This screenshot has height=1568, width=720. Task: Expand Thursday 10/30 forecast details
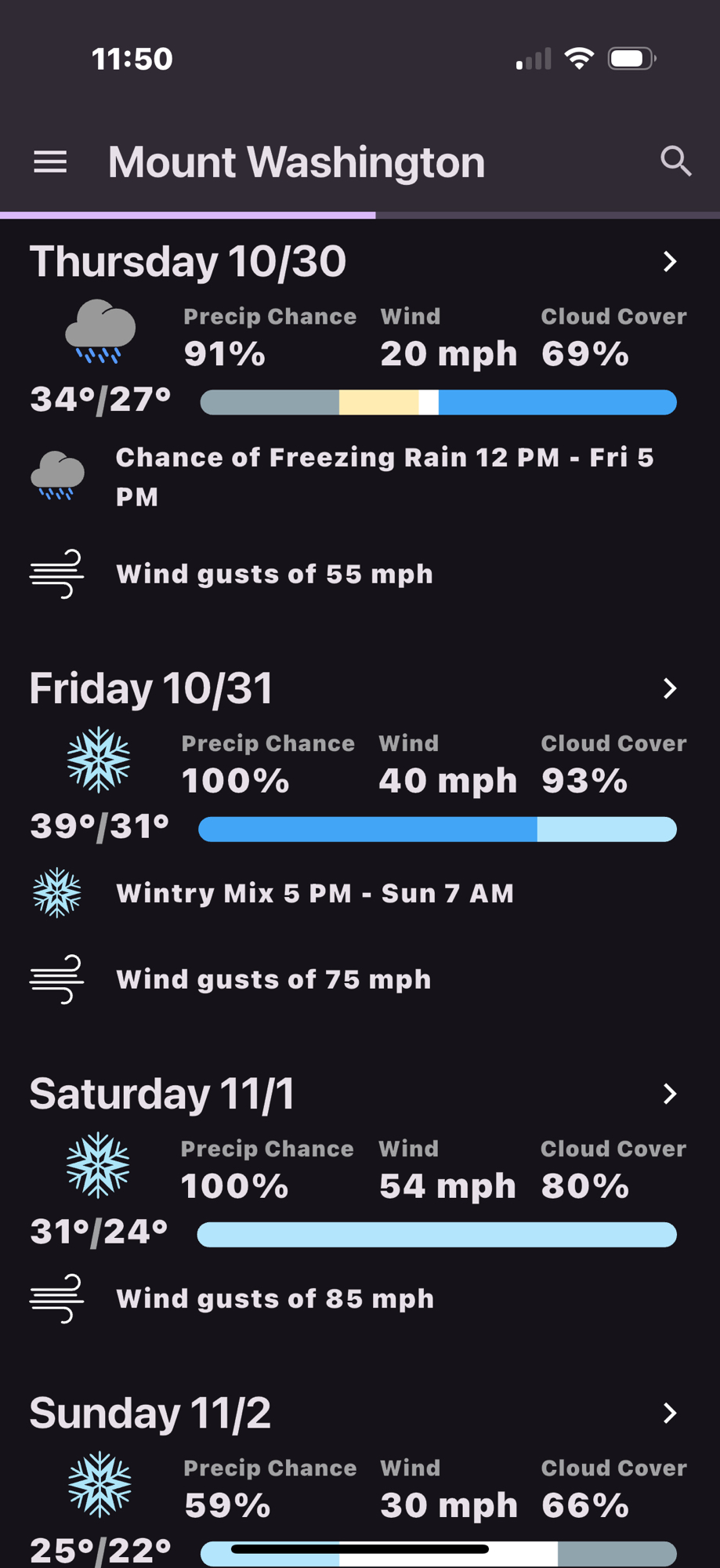tap(669, 262)
